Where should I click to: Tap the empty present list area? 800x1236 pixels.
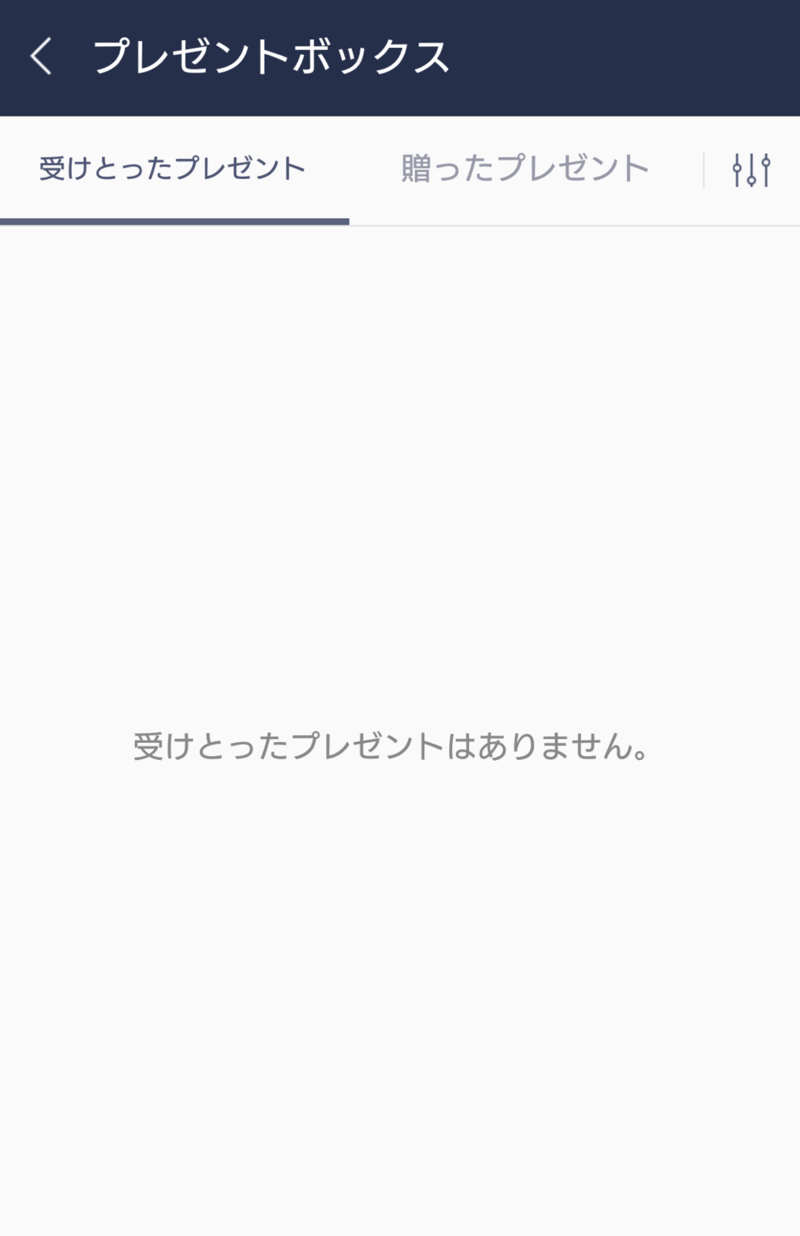[x=400, y=500]
